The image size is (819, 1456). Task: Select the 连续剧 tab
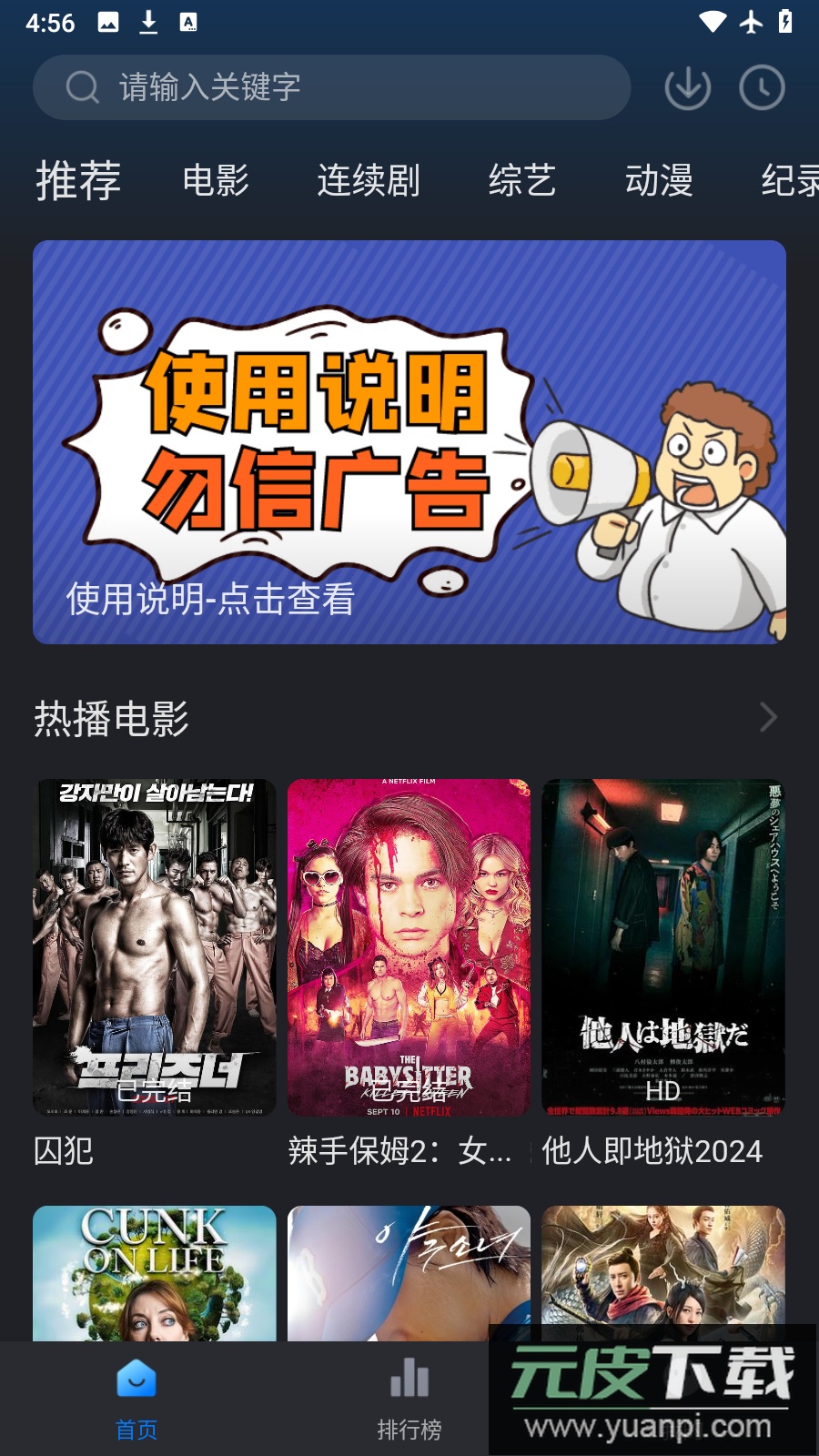click(369, 180)
